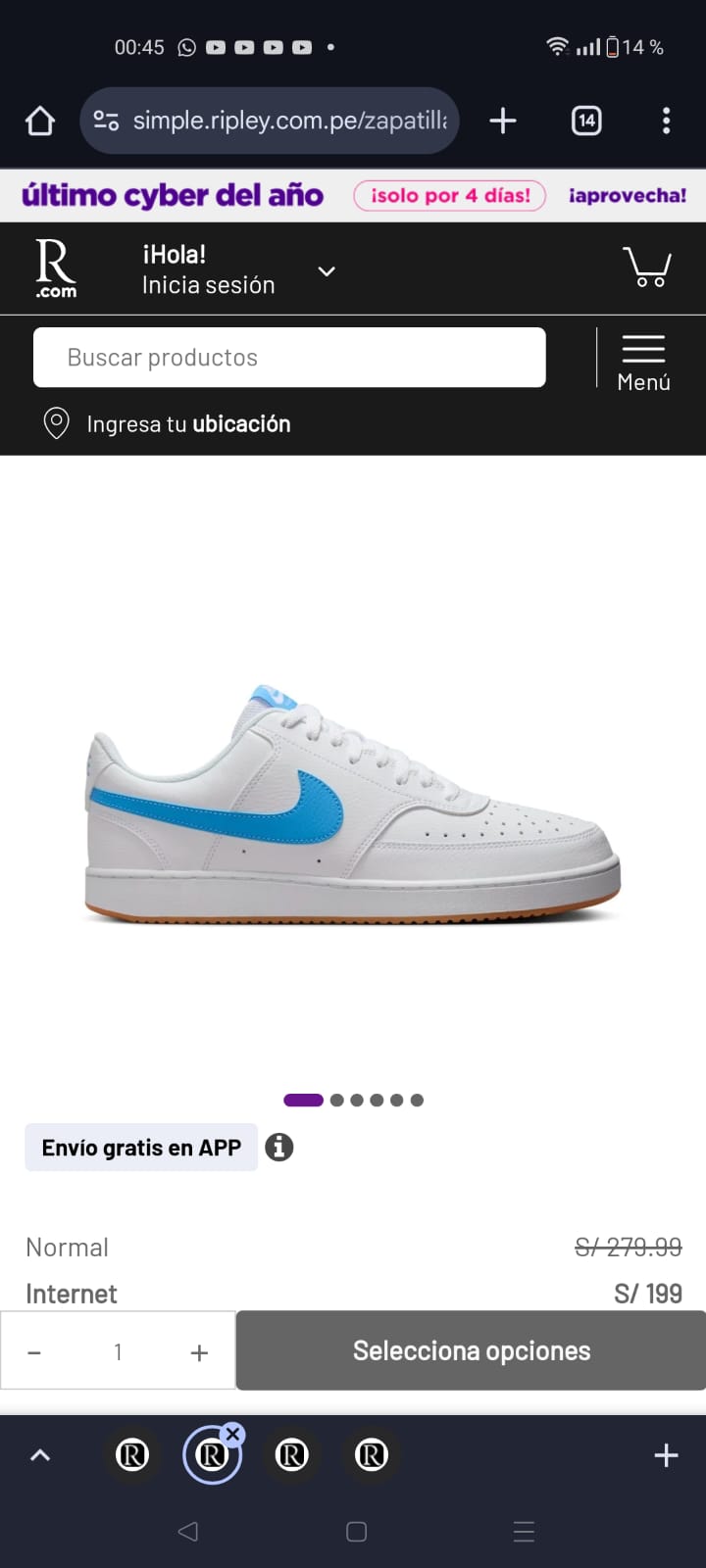This screenshot has width=706, height=1568.
Task: Decrease quantity with the minus button
Action: [x=34, y=1352]
